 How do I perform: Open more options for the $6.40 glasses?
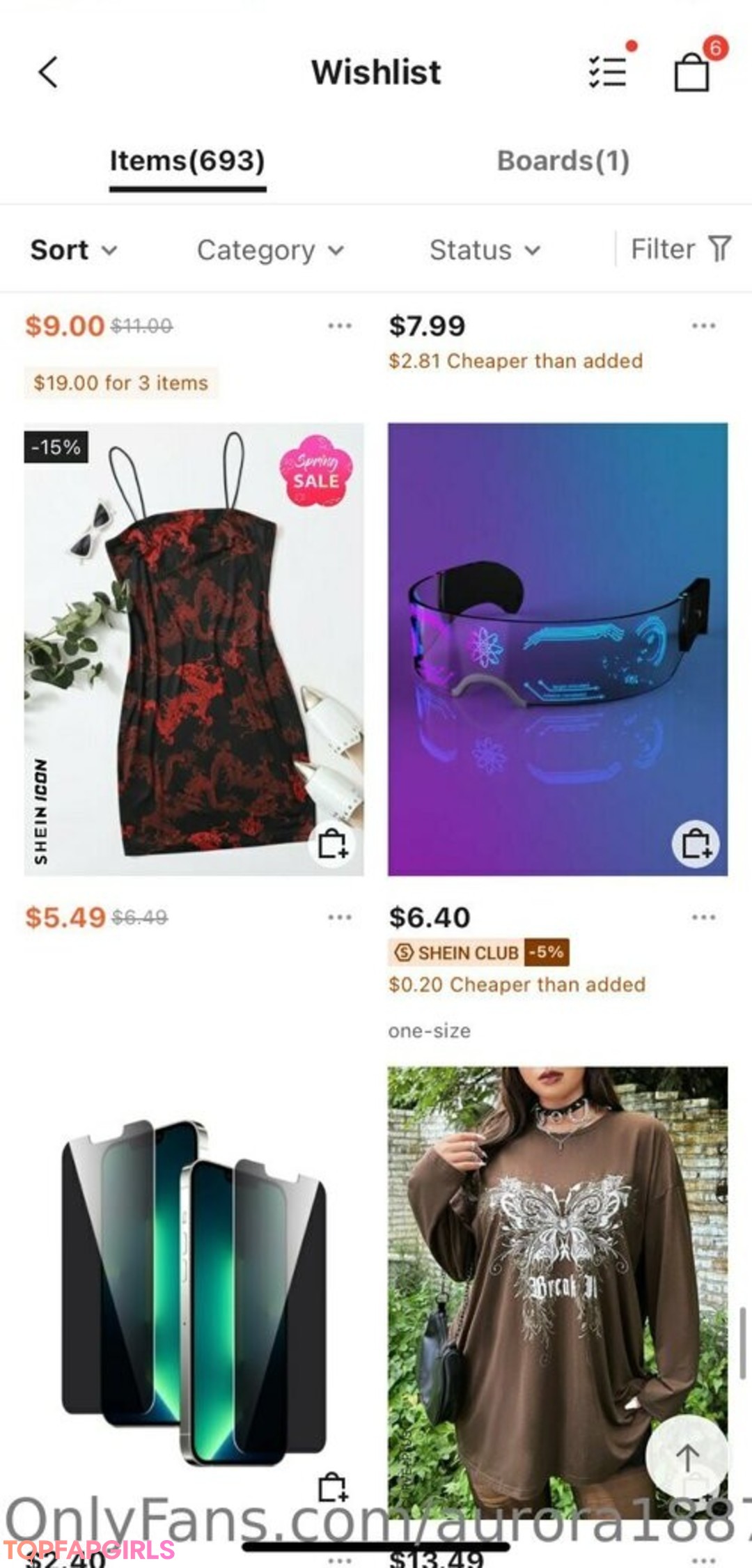tap(703, 917)
